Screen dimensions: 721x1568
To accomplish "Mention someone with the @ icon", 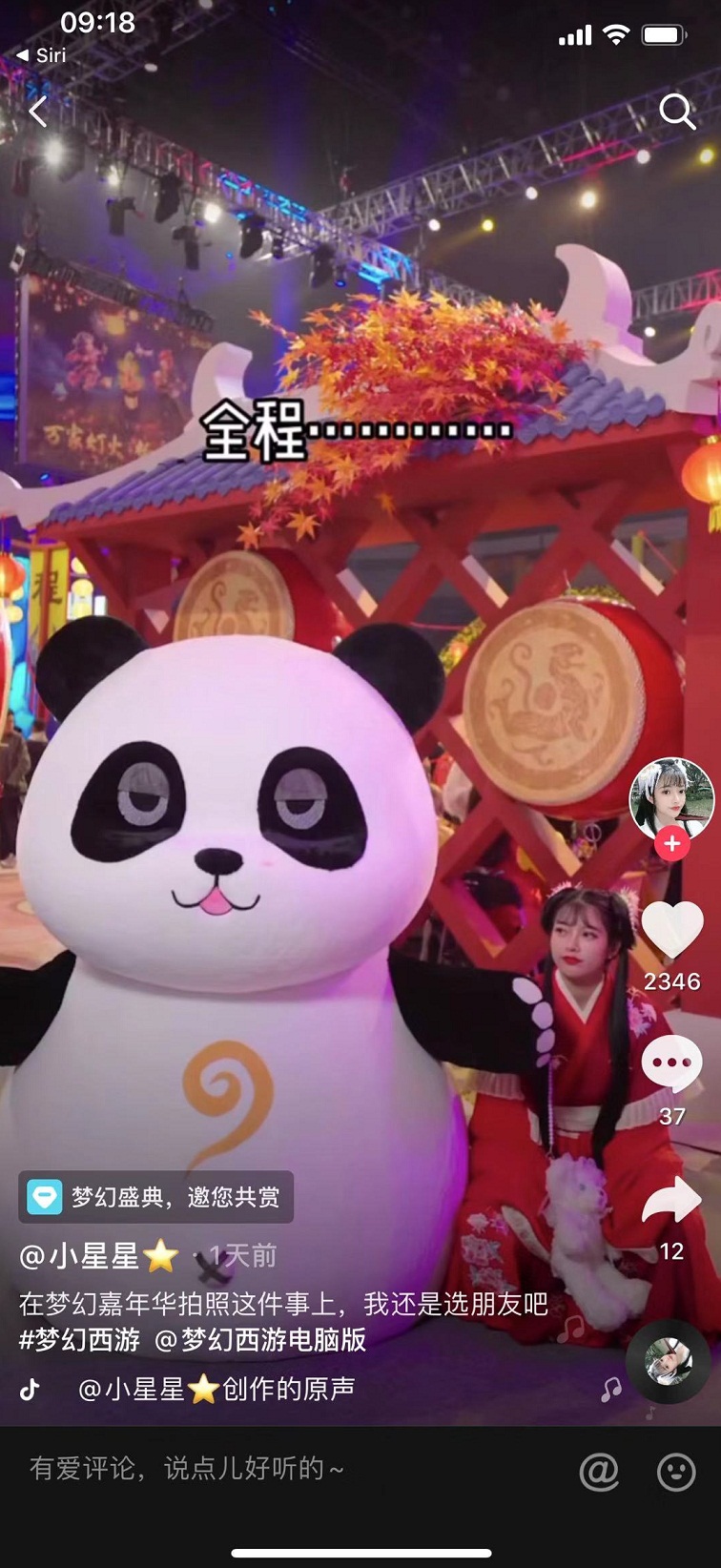I will pos(599,1472).
